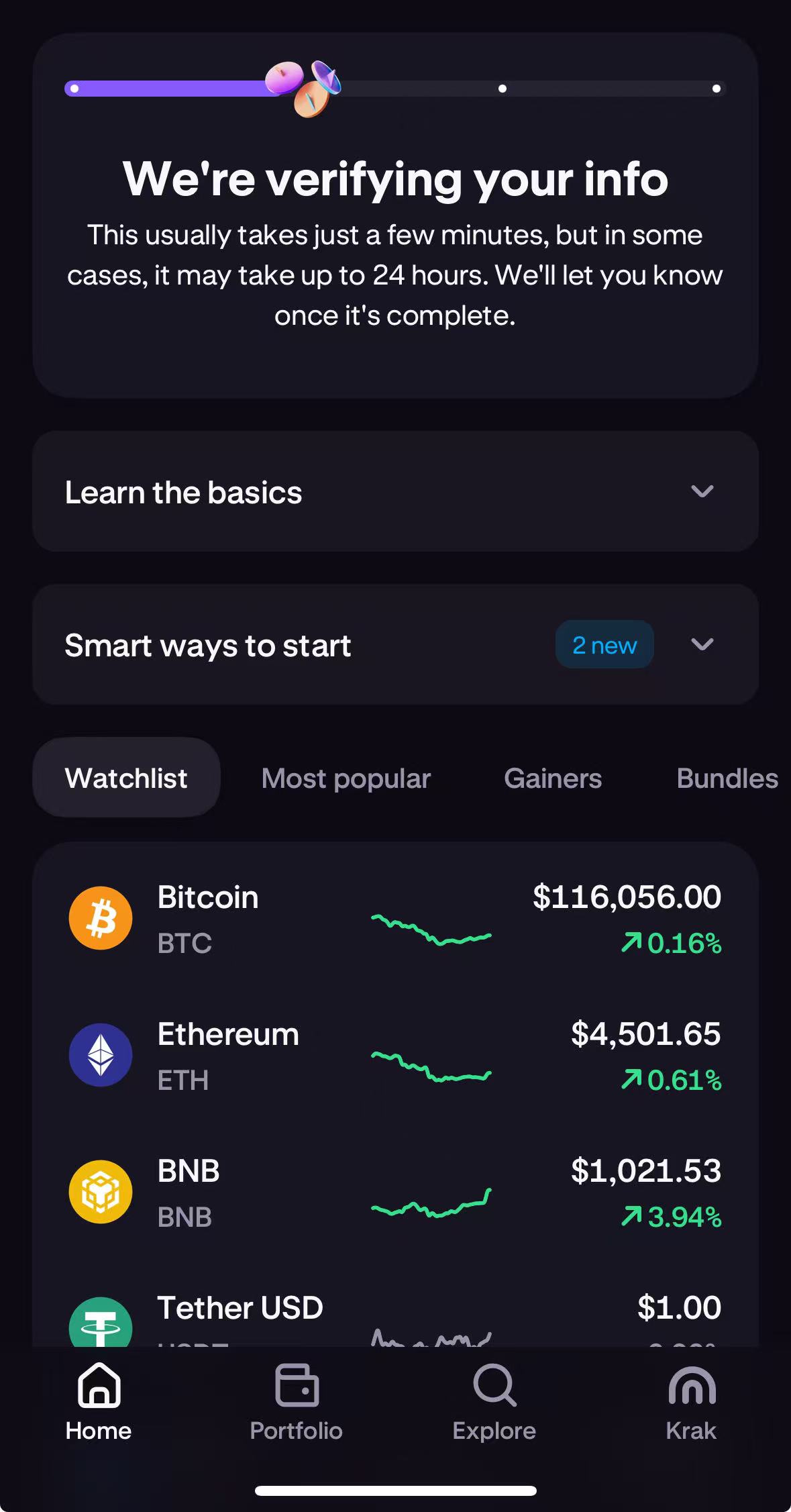This screenshot has height=1512, width=791.
Task: Show the Gainers list
Action: click(x=553, y=778)
